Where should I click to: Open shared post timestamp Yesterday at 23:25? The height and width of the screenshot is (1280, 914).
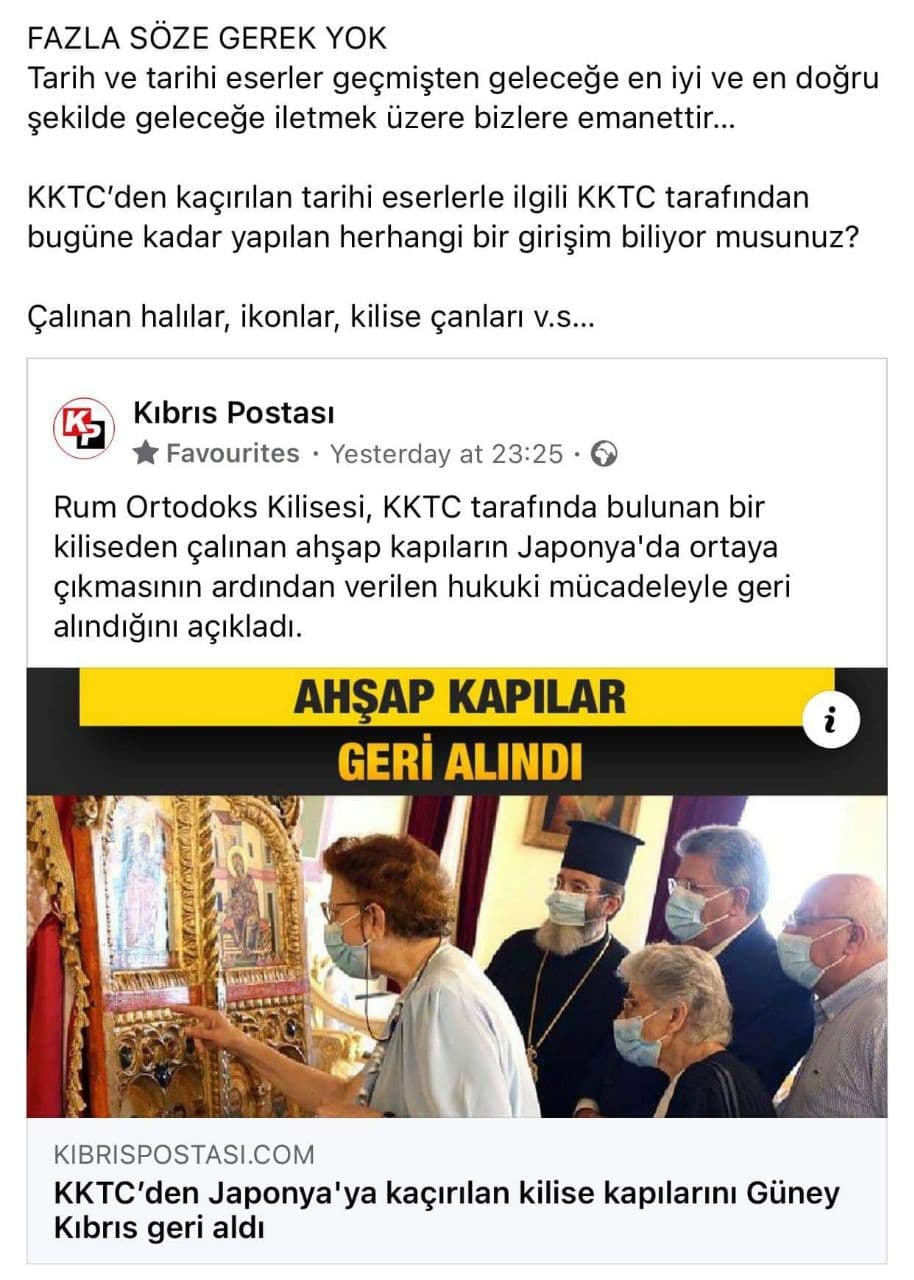coord(447,454)
